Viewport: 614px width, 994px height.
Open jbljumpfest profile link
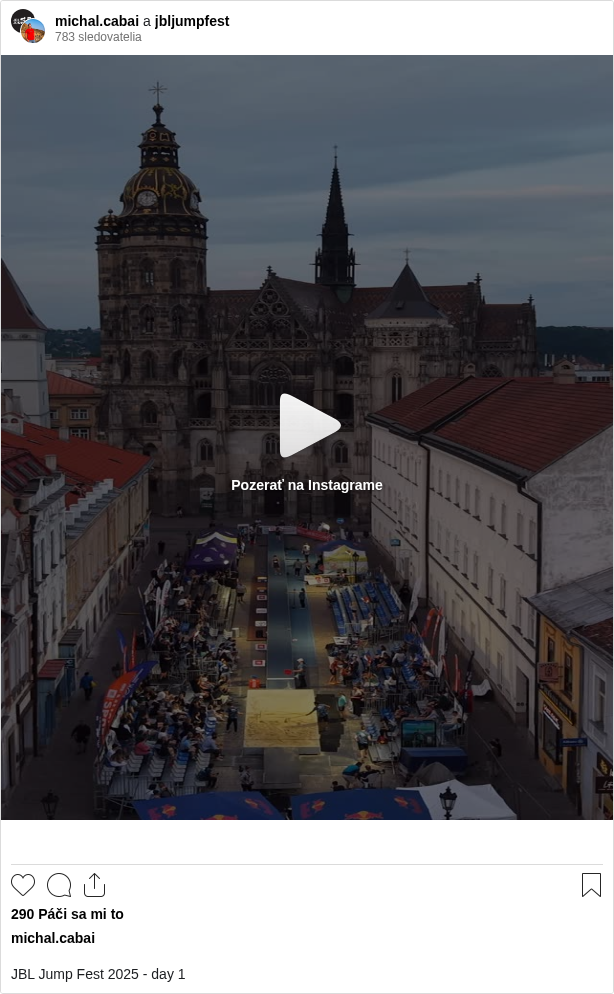coord(192,21)
